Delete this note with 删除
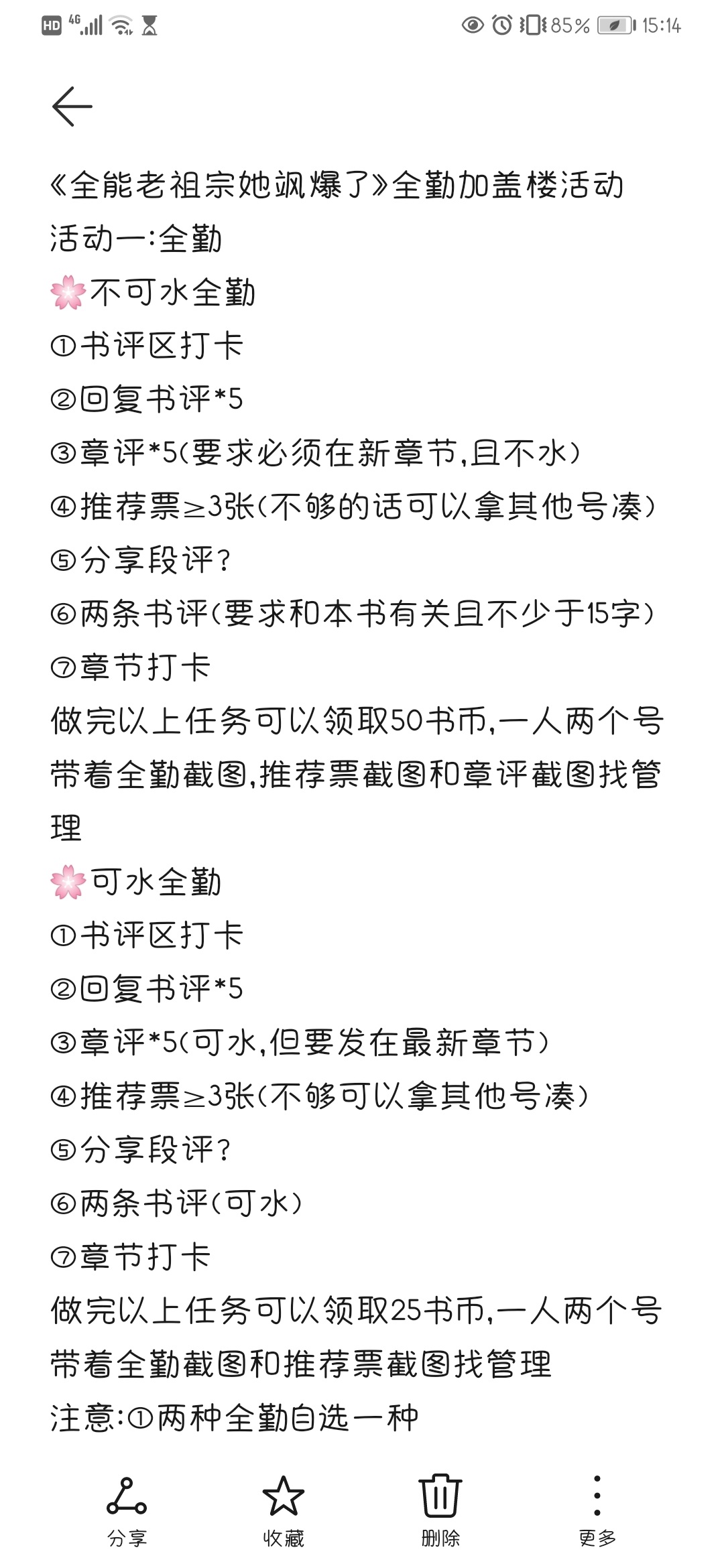724x1568 pixels. coord(440,1508)
